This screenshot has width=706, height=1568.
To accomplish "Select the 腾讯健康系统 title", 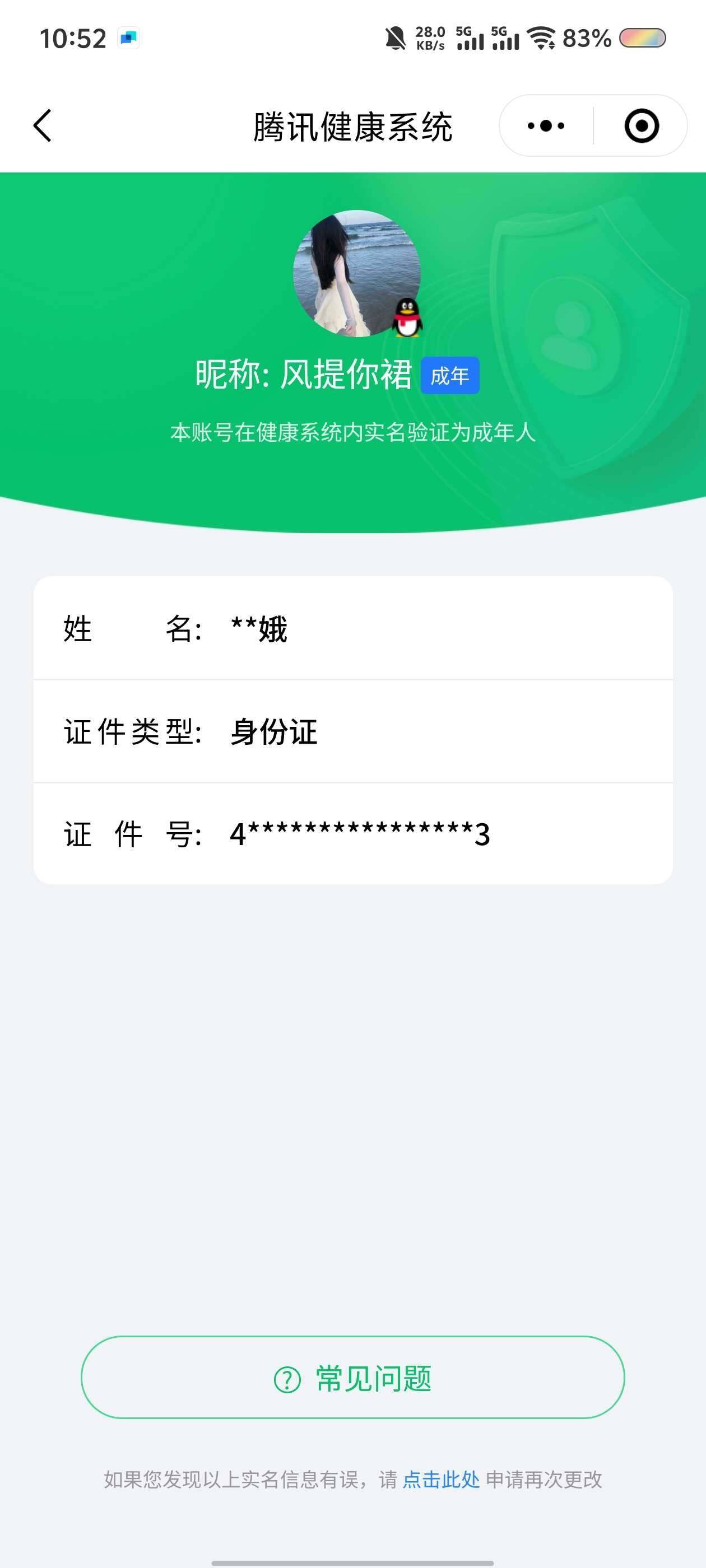I will [x=352, y=126].
